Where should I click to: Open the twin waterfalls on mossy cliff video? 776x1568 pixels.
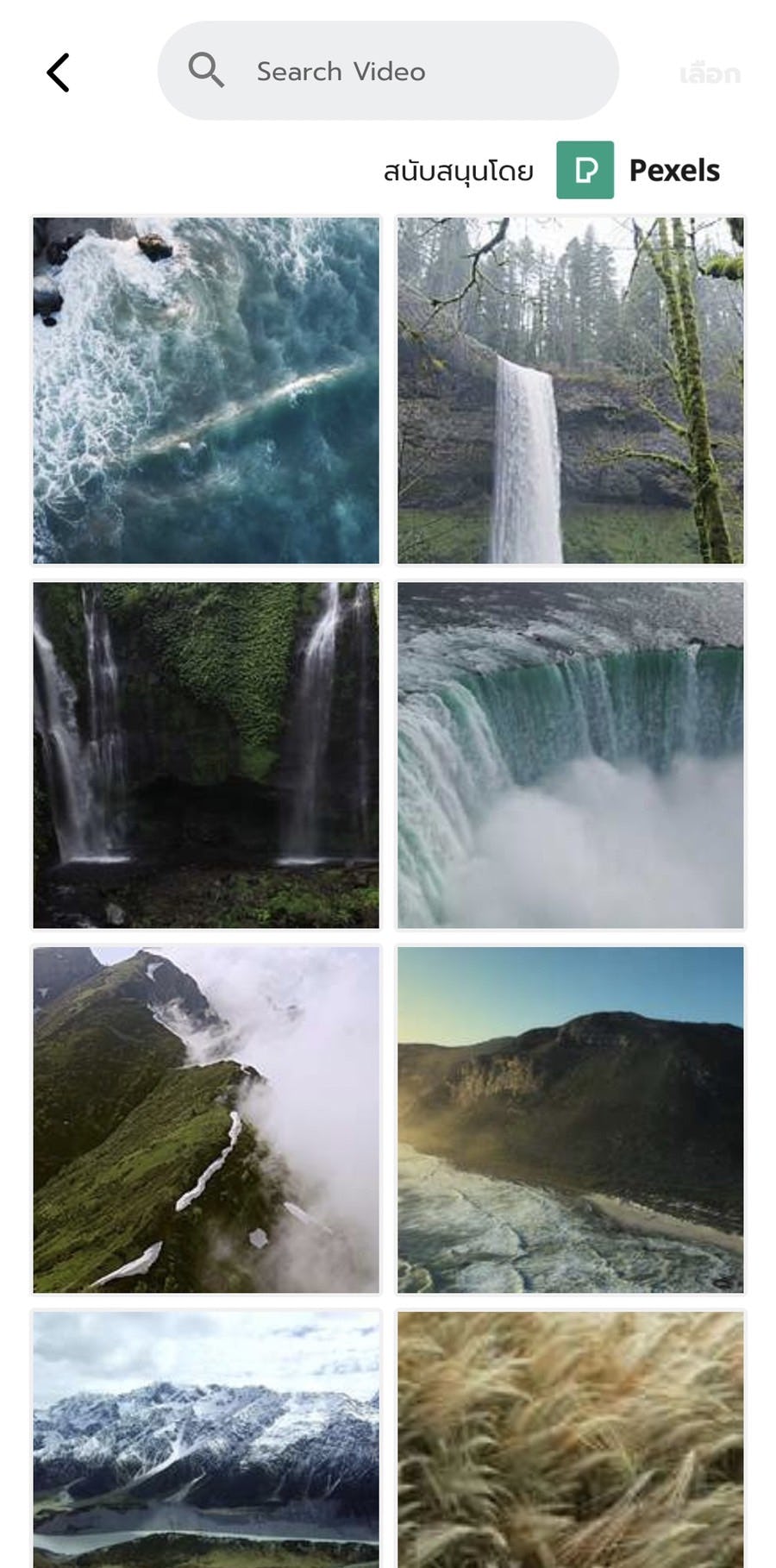coord(206,756)
